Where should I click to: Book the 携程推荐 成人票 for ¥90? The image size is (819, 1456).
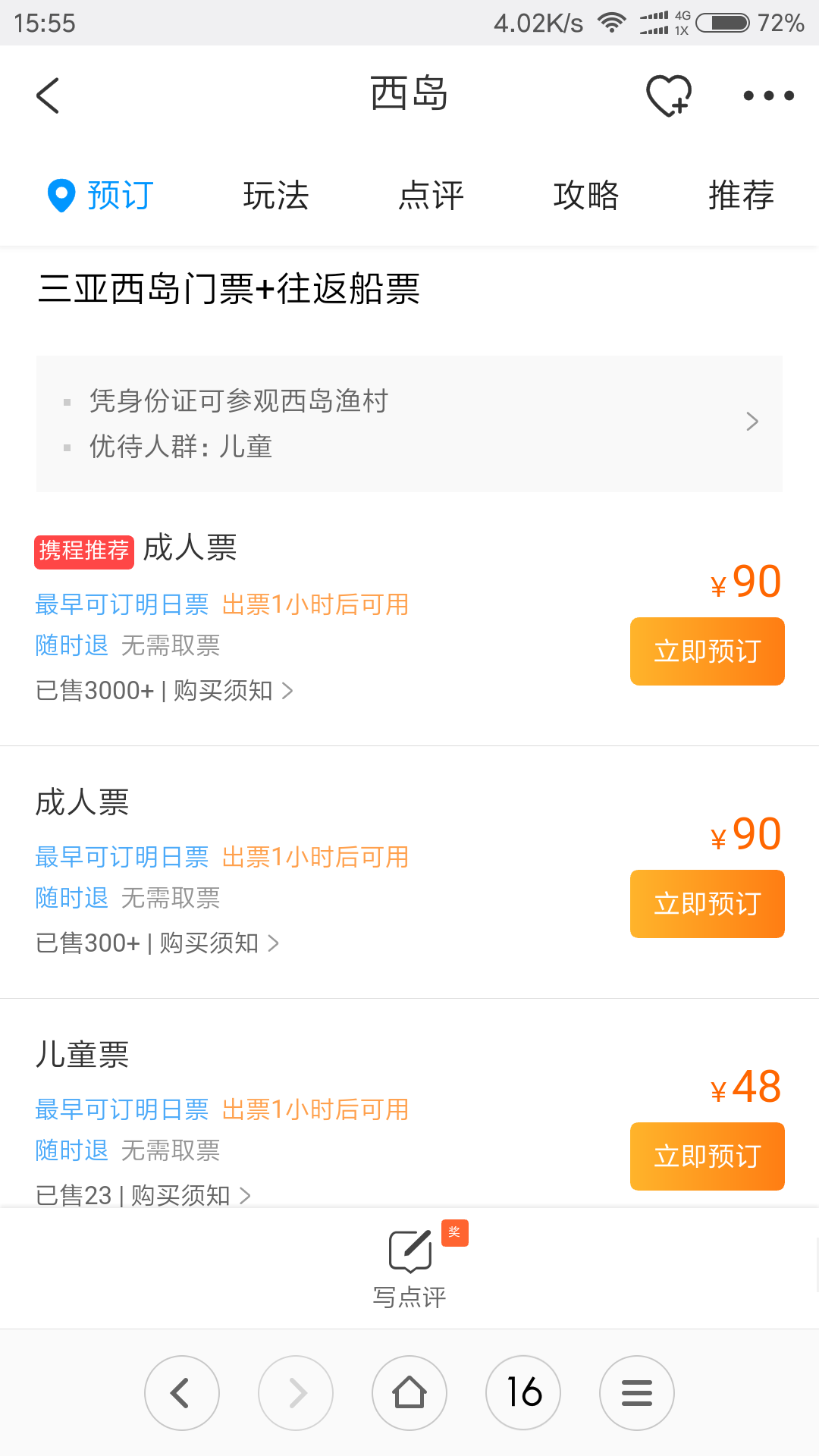click(707, 651)
